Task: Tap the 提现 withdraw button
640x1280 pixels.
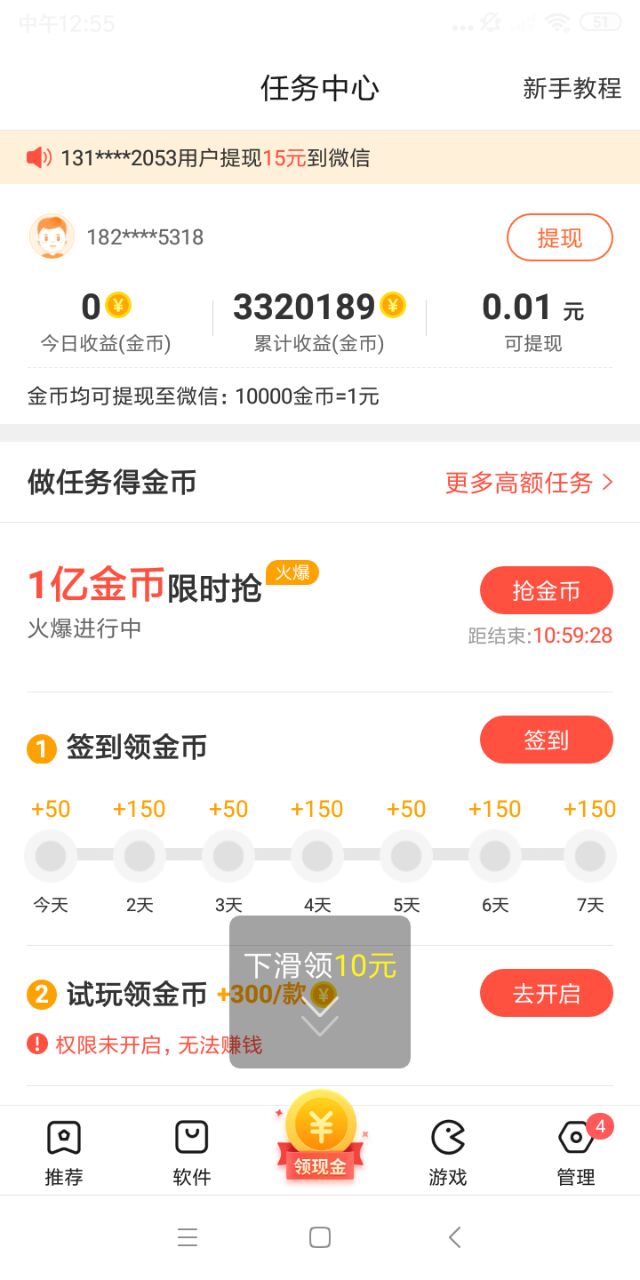Action: (559, 238)
